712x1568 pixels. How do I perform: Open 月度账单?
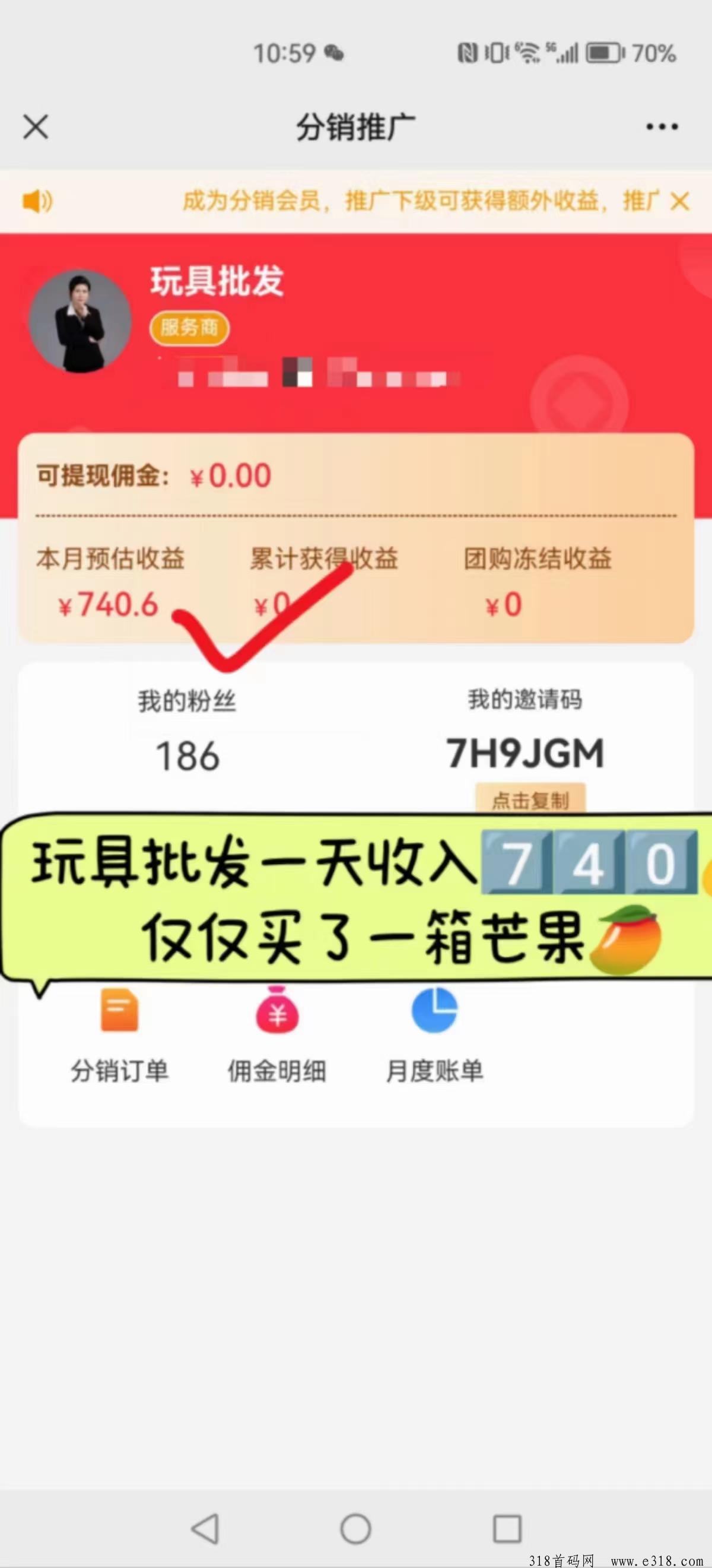click(x=434, y=1036)
